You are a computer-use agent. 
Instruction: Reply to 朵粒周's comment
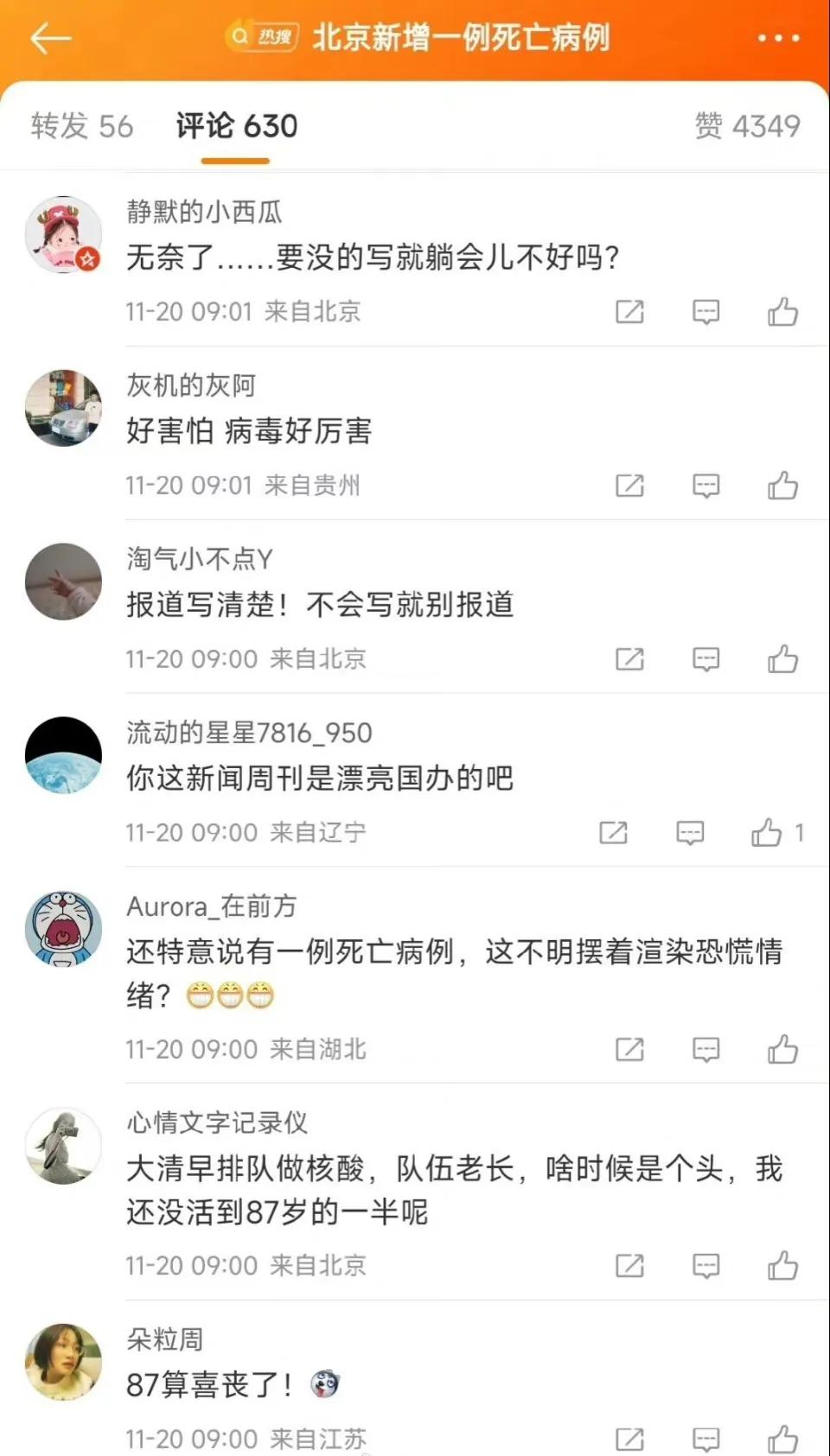706,1440
